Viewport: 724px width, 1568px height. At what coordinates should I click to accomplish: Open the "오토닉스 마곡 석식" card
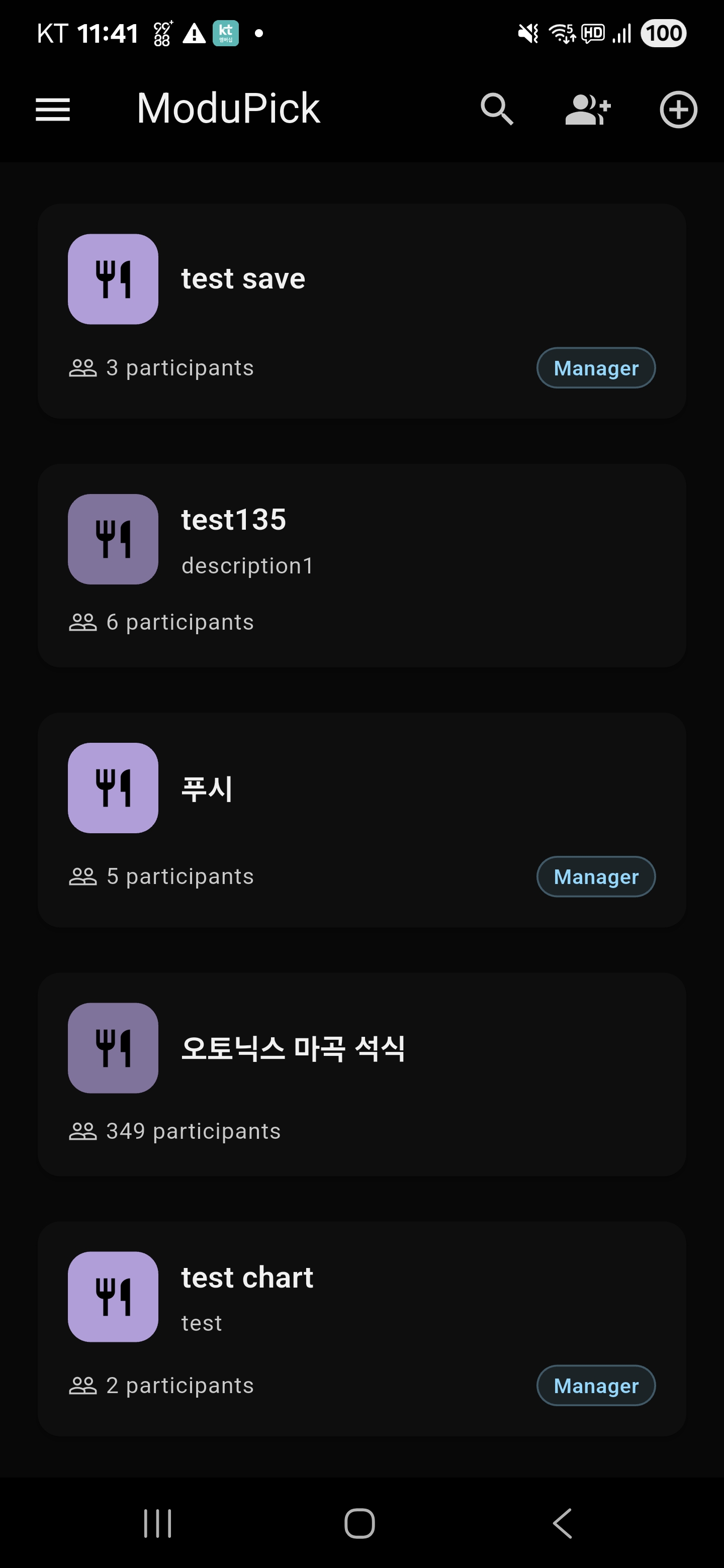361,1074
